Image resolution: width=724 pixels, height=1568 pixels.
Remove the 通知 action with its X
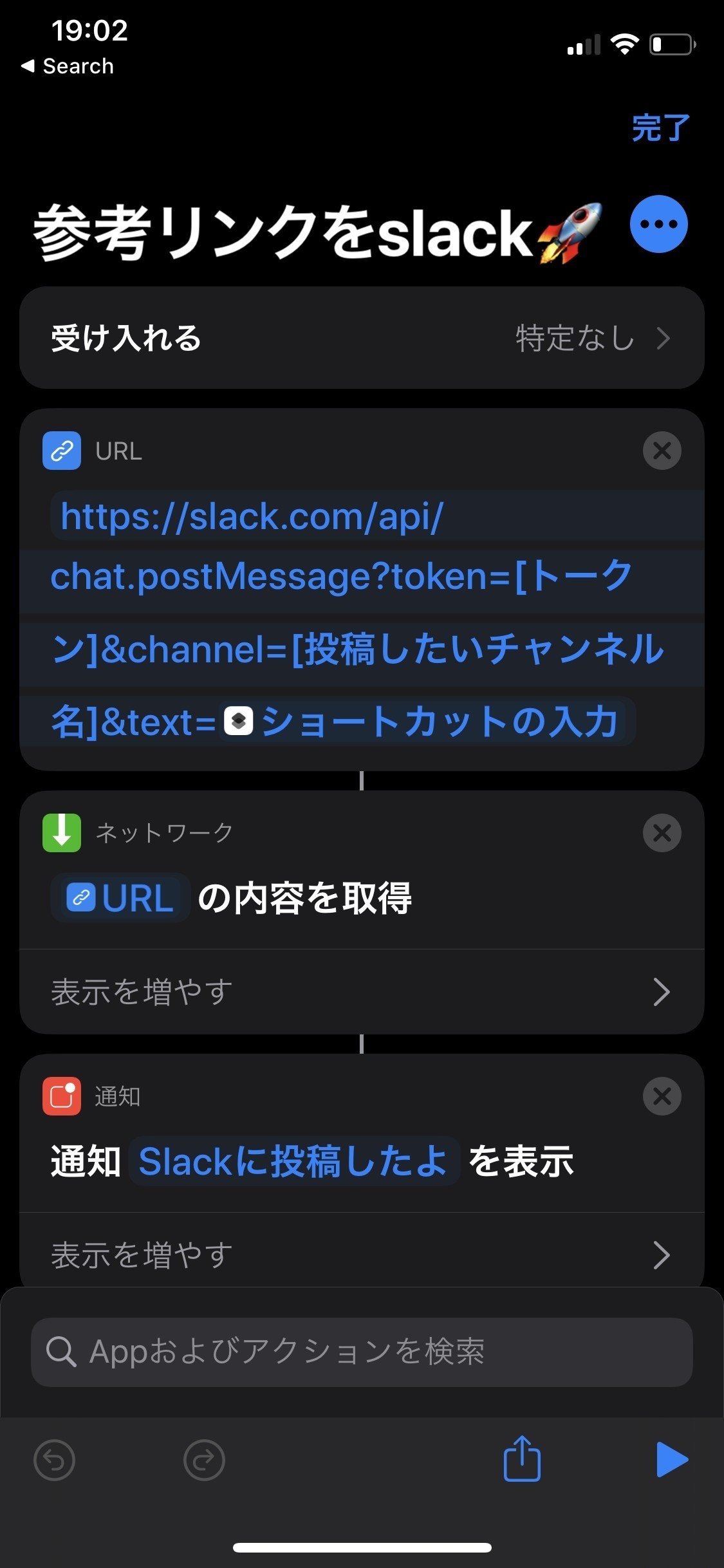click(662, 1096)
